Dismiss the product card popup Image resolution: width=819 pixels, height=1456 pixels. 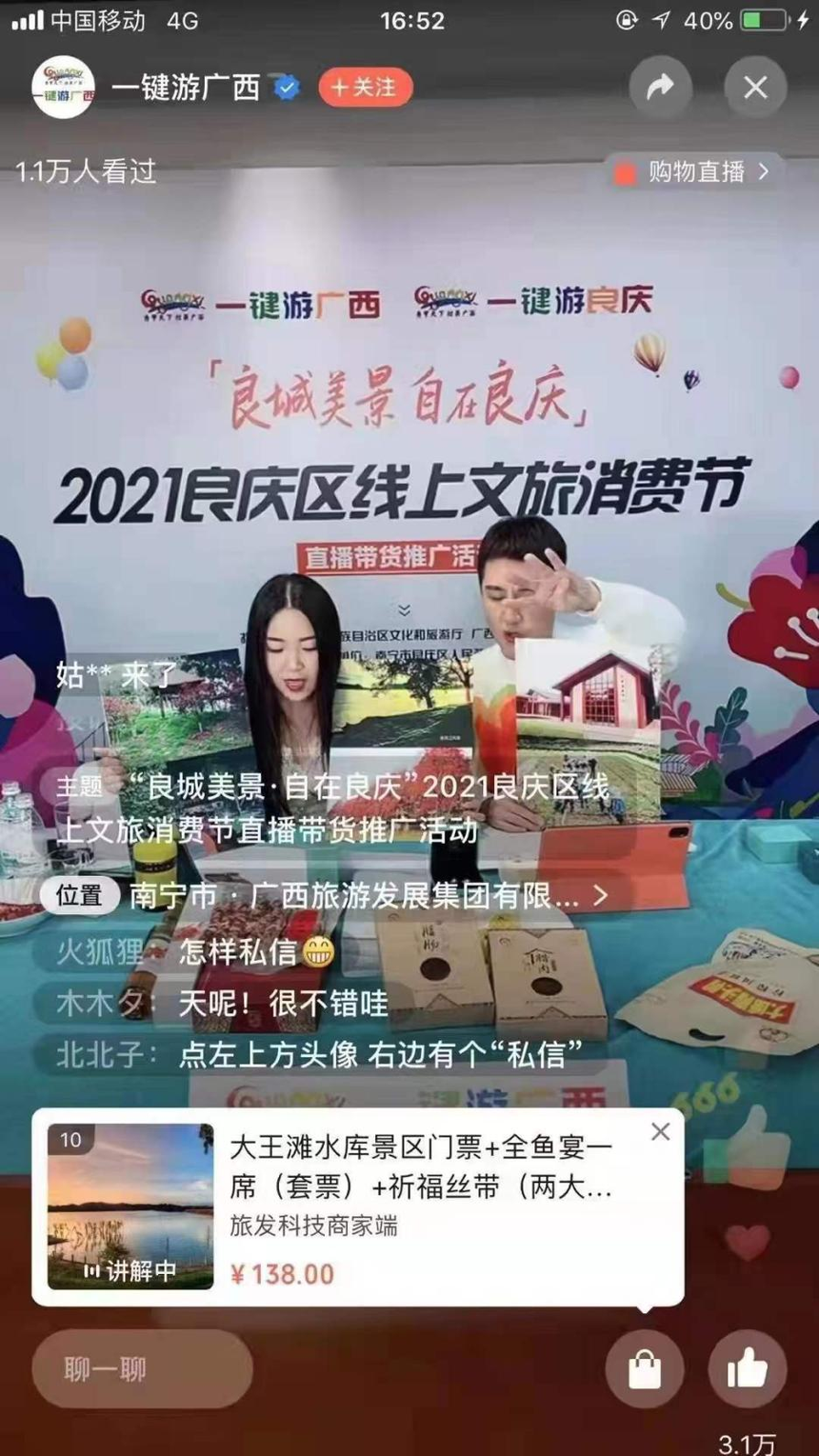click(660, 1131)
